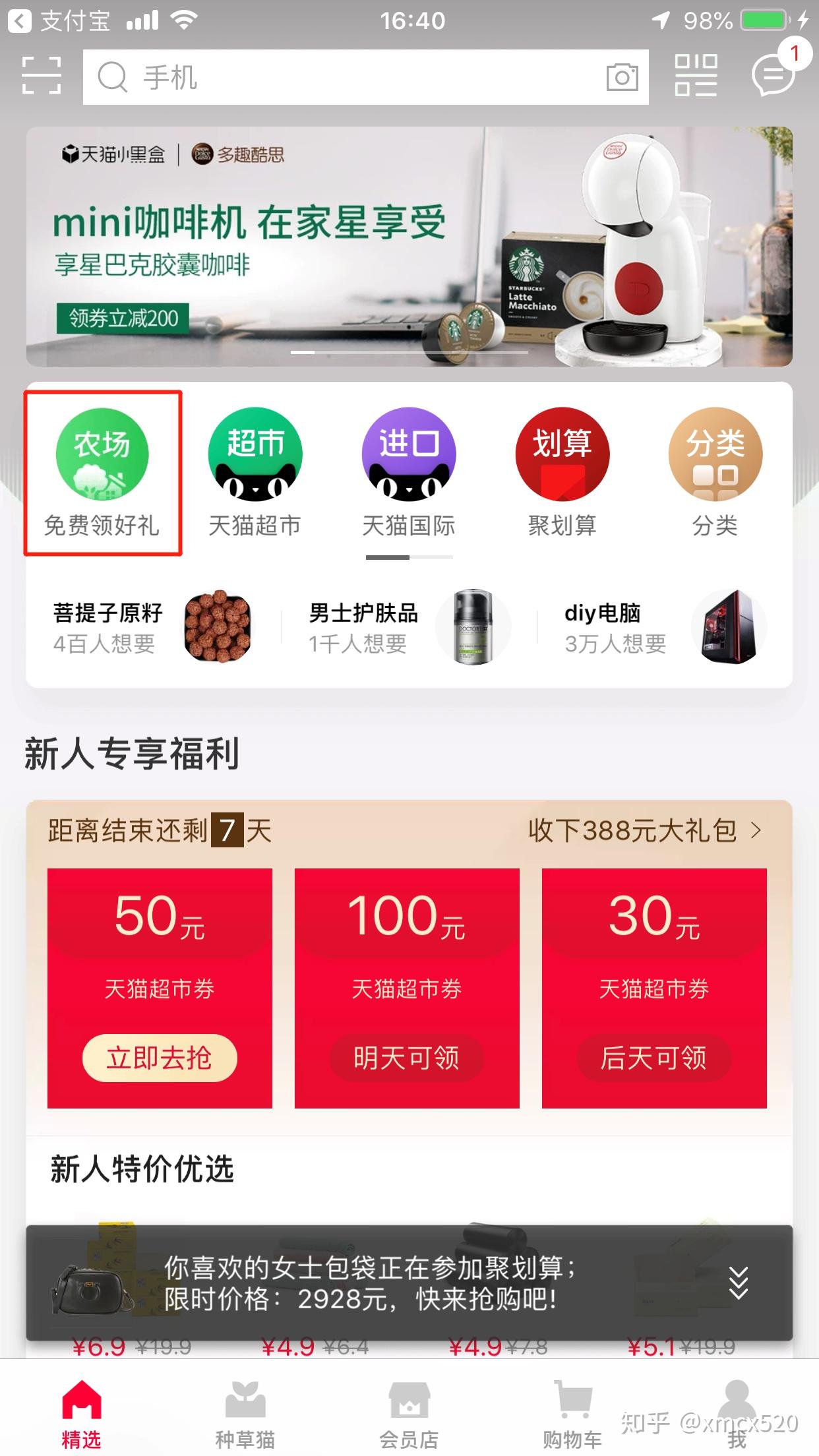The image size is (819, 1456).
Task: Open the QR code icon
Action: (696, 76)
